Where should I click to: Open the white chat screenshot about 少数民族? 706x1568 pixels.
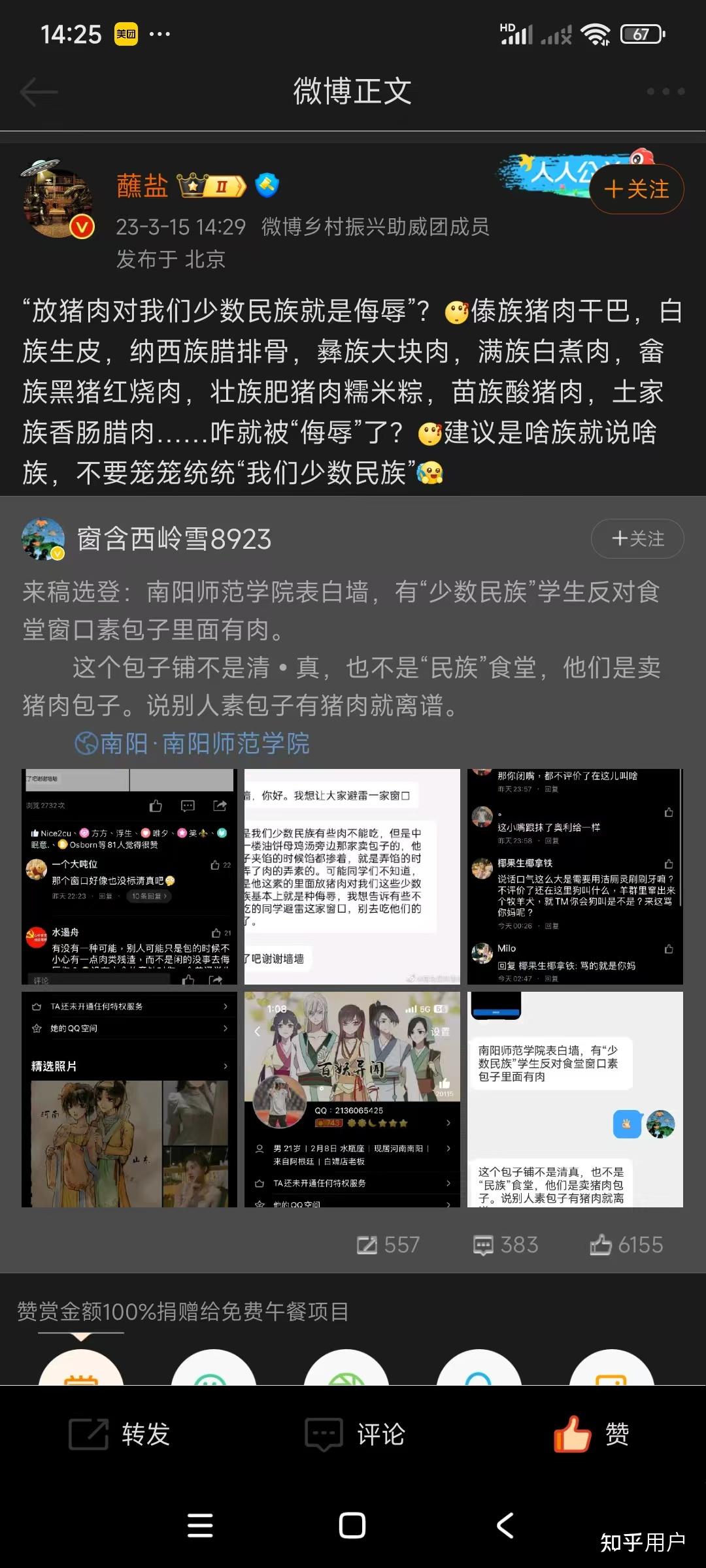352,877
